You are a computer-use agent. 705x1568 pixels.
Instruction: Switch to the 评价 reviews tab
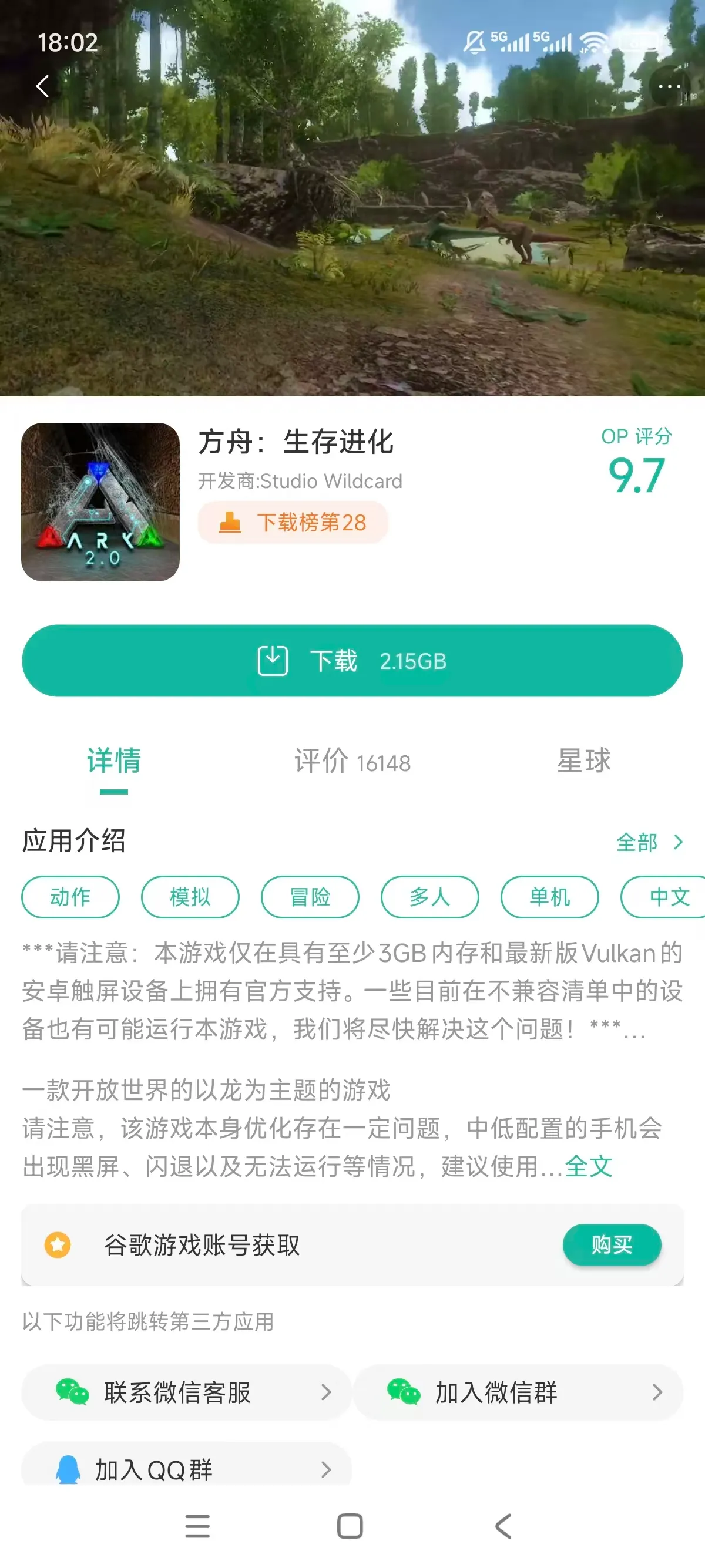coord(352,762)
